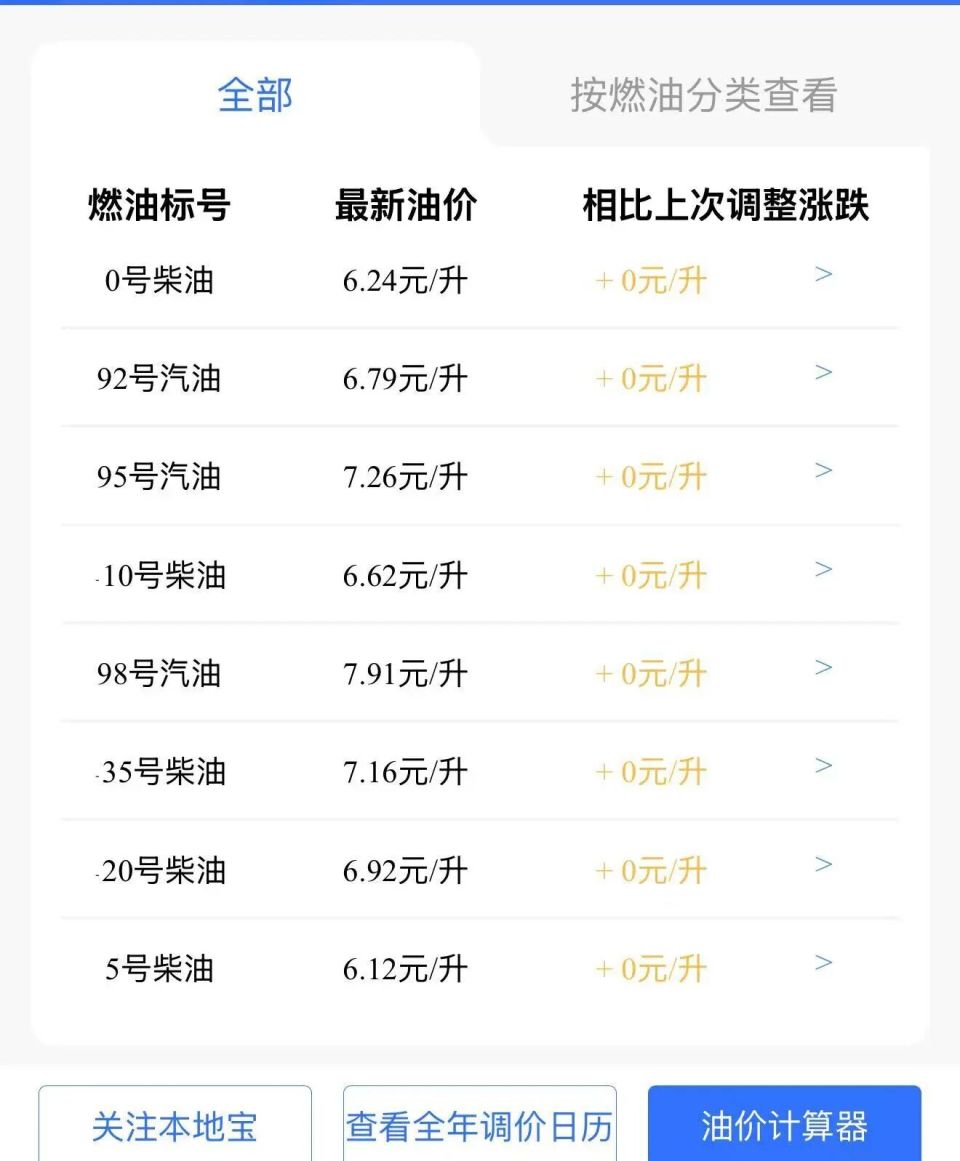Click the 查看全年调价日历 button
The image size is (960, 1161).
pos(480,1124)
